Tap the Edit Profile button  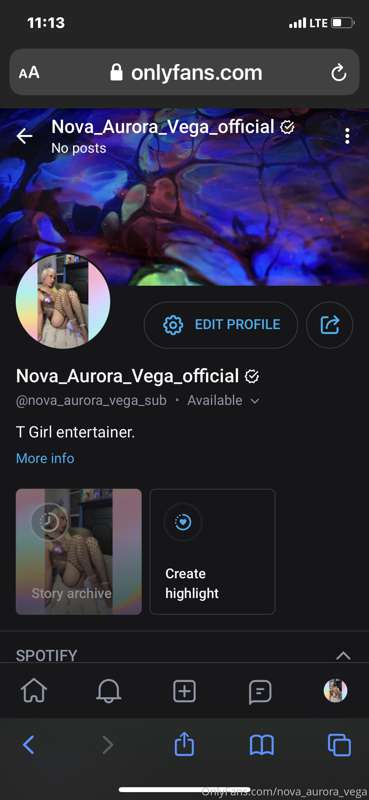coord(220,324)
